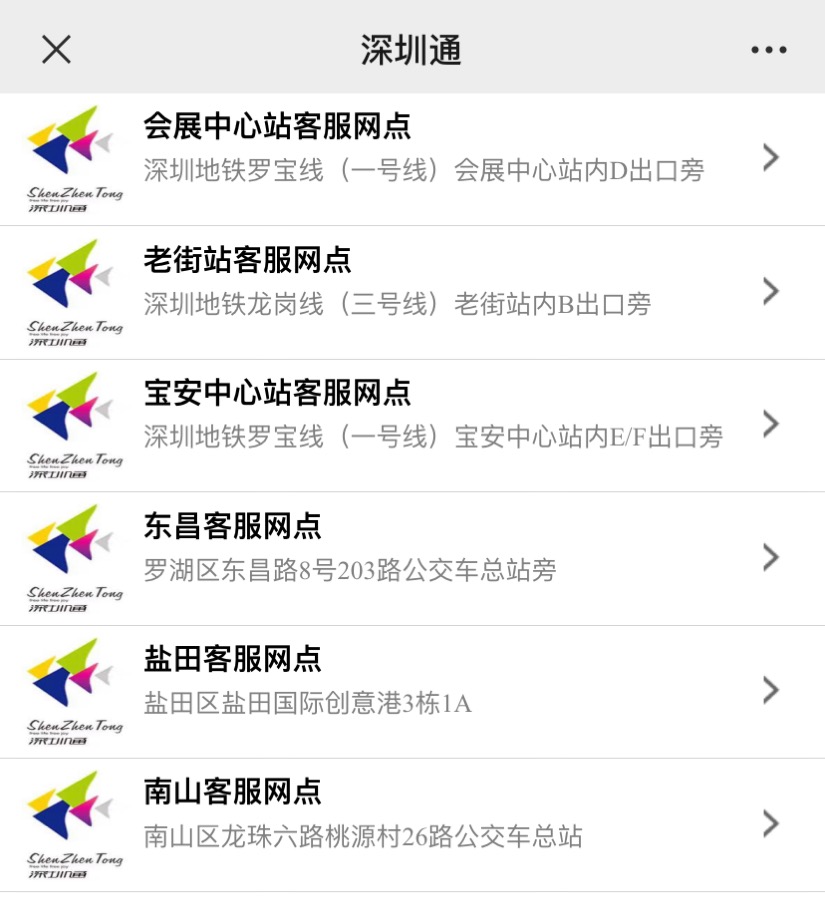Click the chevron next to 南山客服网点
The image size is (825, 907).
770,823
